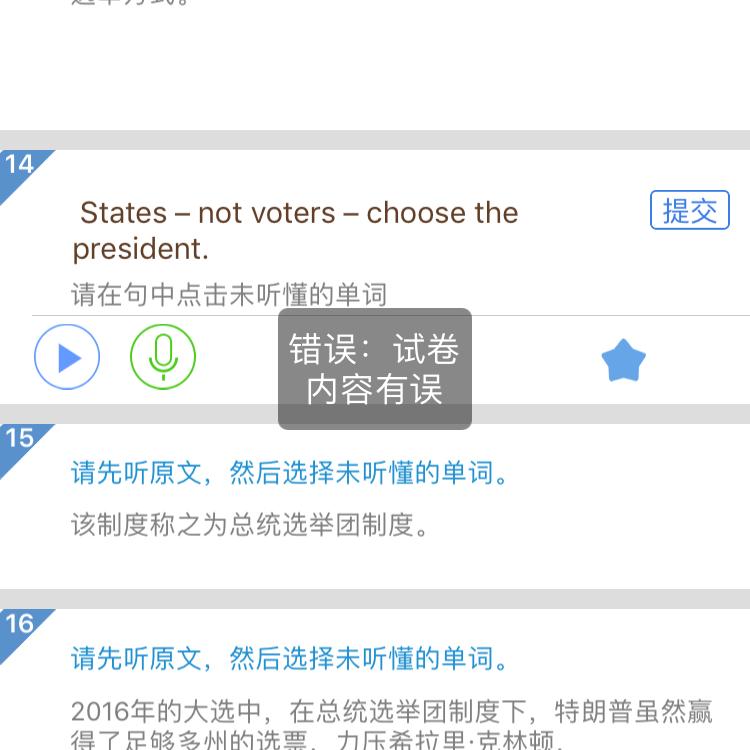Submit the answer with 提交 button
Image resolution: width=750 pixels, height=750 pixels.
pos(690,210)
